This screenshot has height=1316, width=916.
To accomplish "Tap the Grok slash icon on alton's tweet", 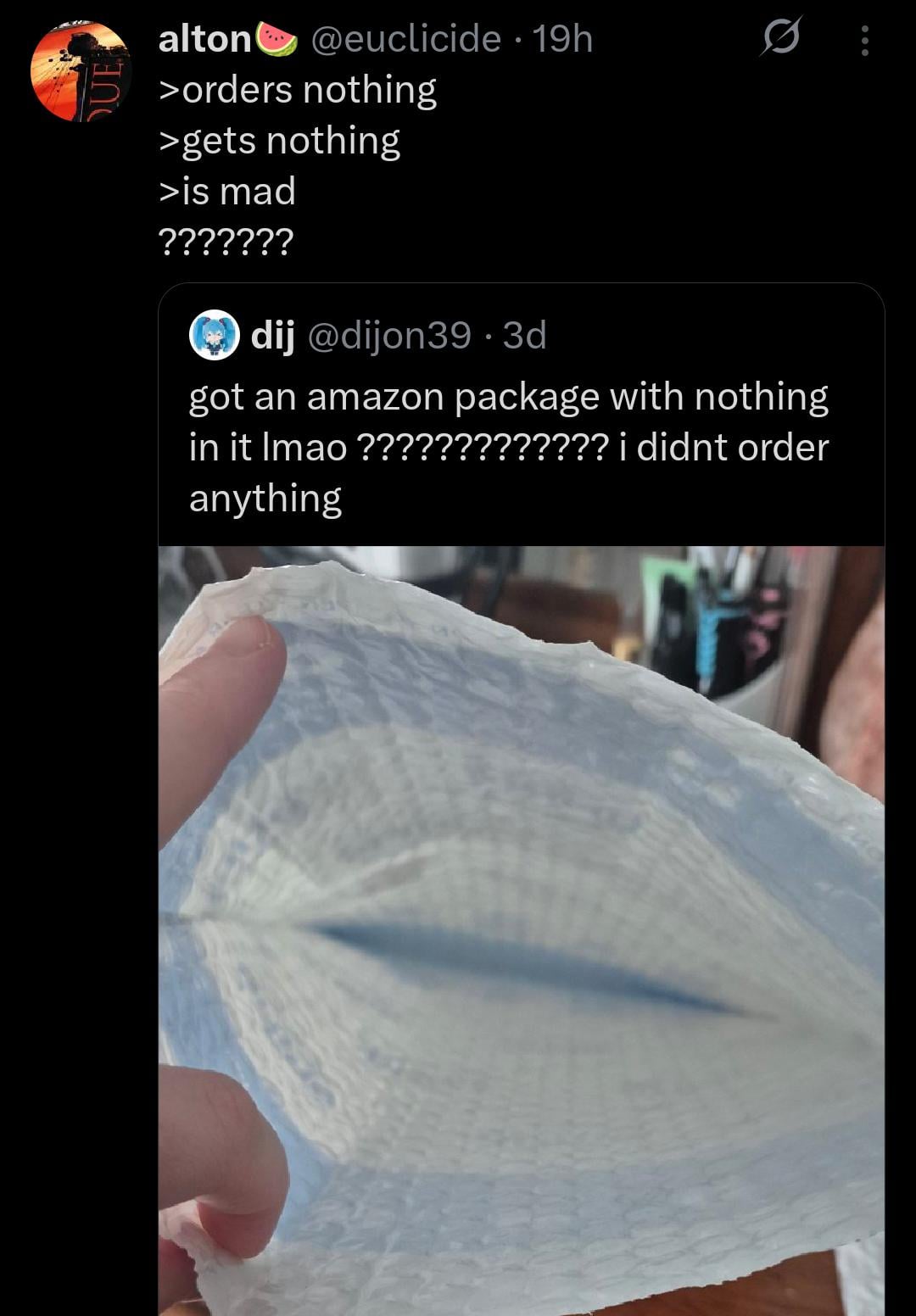I will pos(779,38).
